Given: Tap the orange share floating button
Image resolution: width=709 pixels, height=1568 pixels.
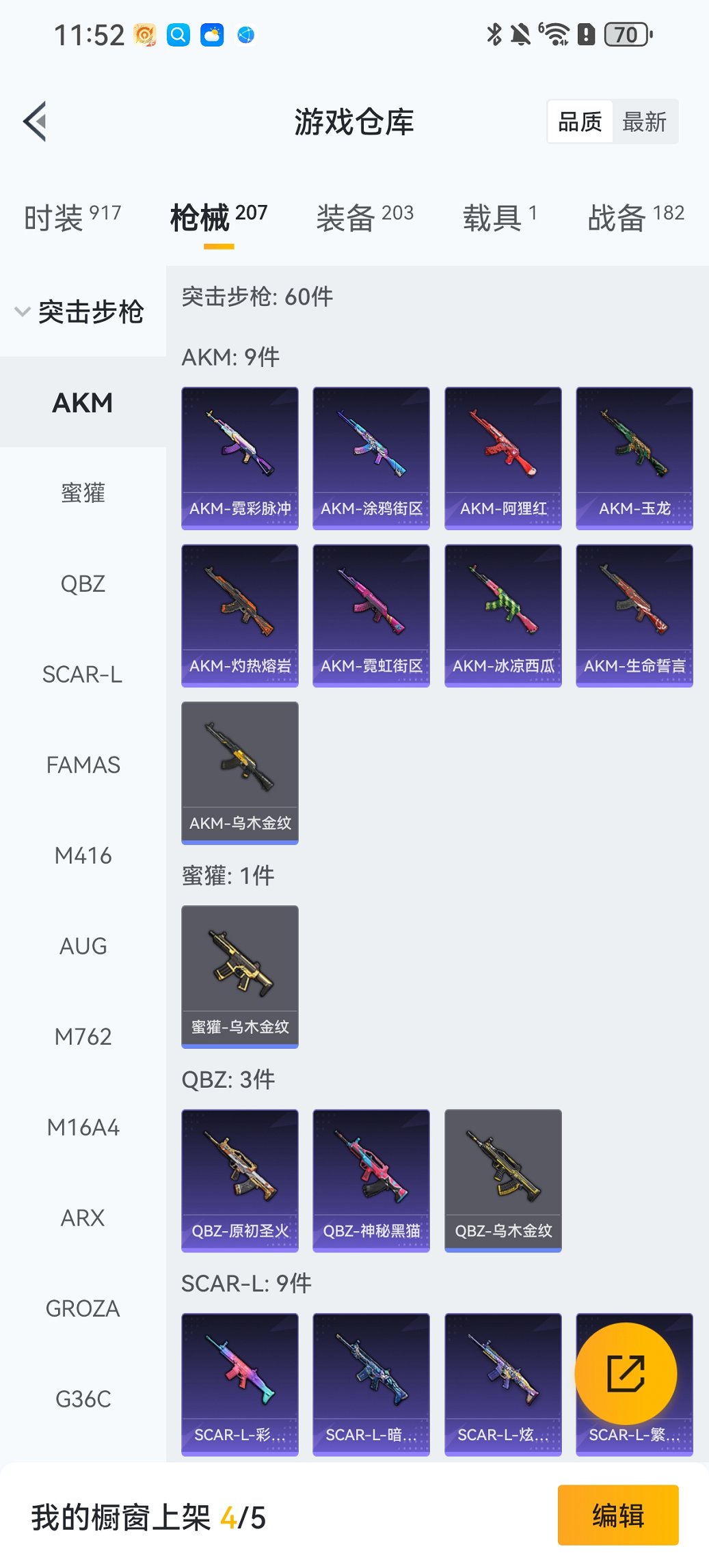Looking at the screenshot, I should coord(626,1373).
